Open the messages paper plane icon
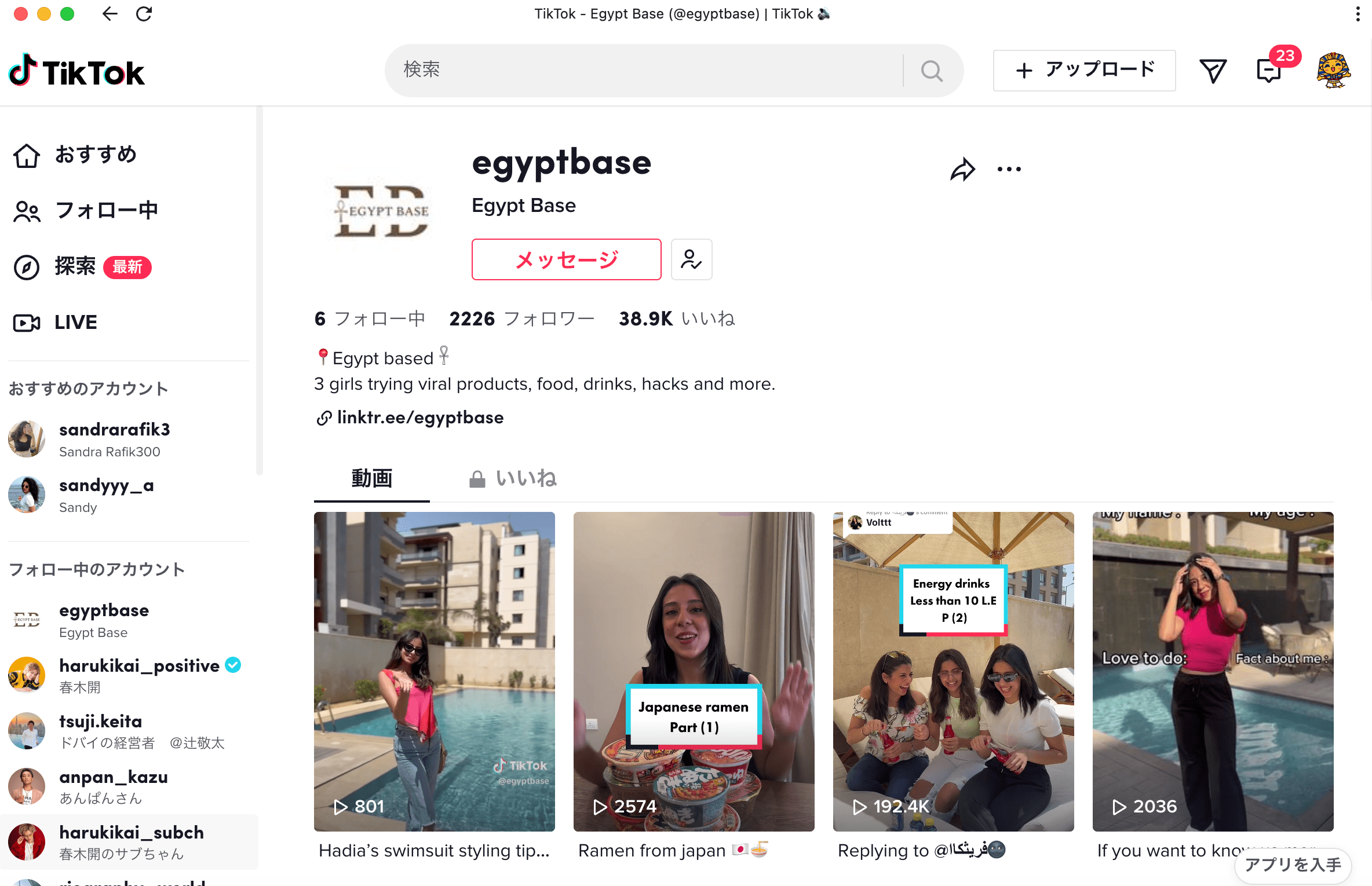Image resolution: width=1372 pixels, height=886 pixels. click(x=1213, y=71)
